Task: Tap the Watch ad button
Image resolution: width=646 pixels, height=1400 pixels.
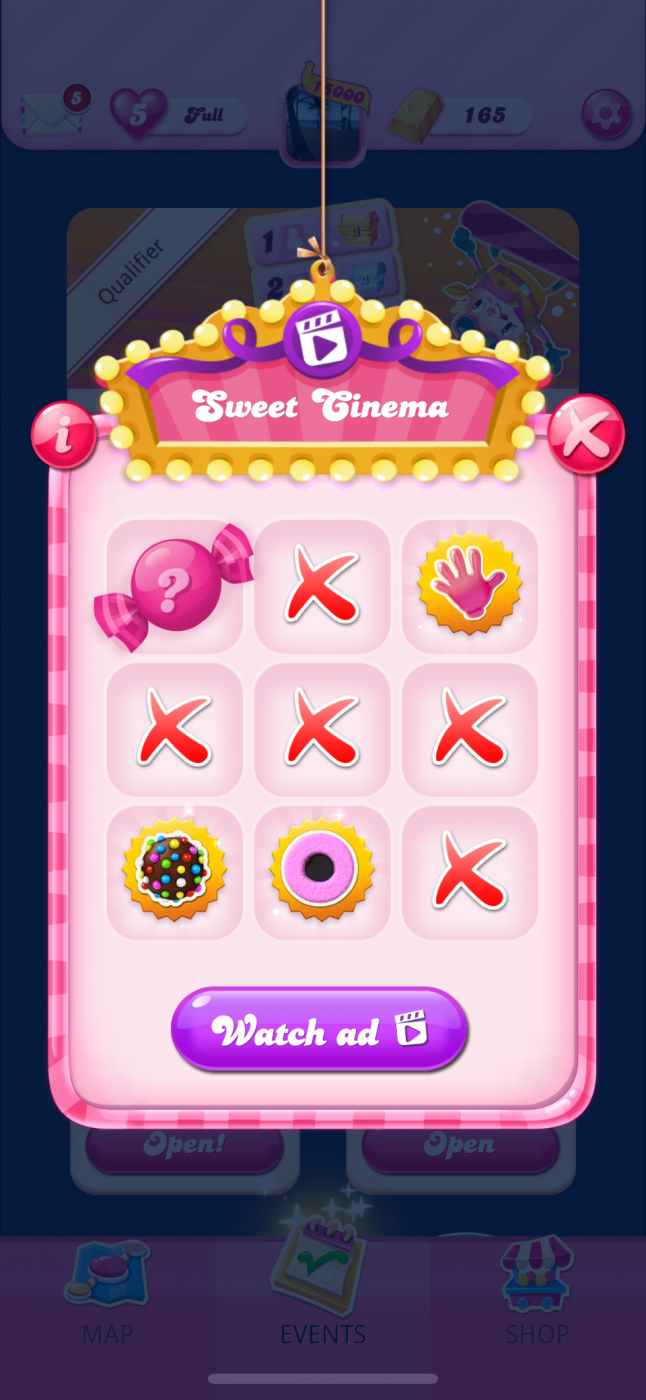Action: point(319,1030)
